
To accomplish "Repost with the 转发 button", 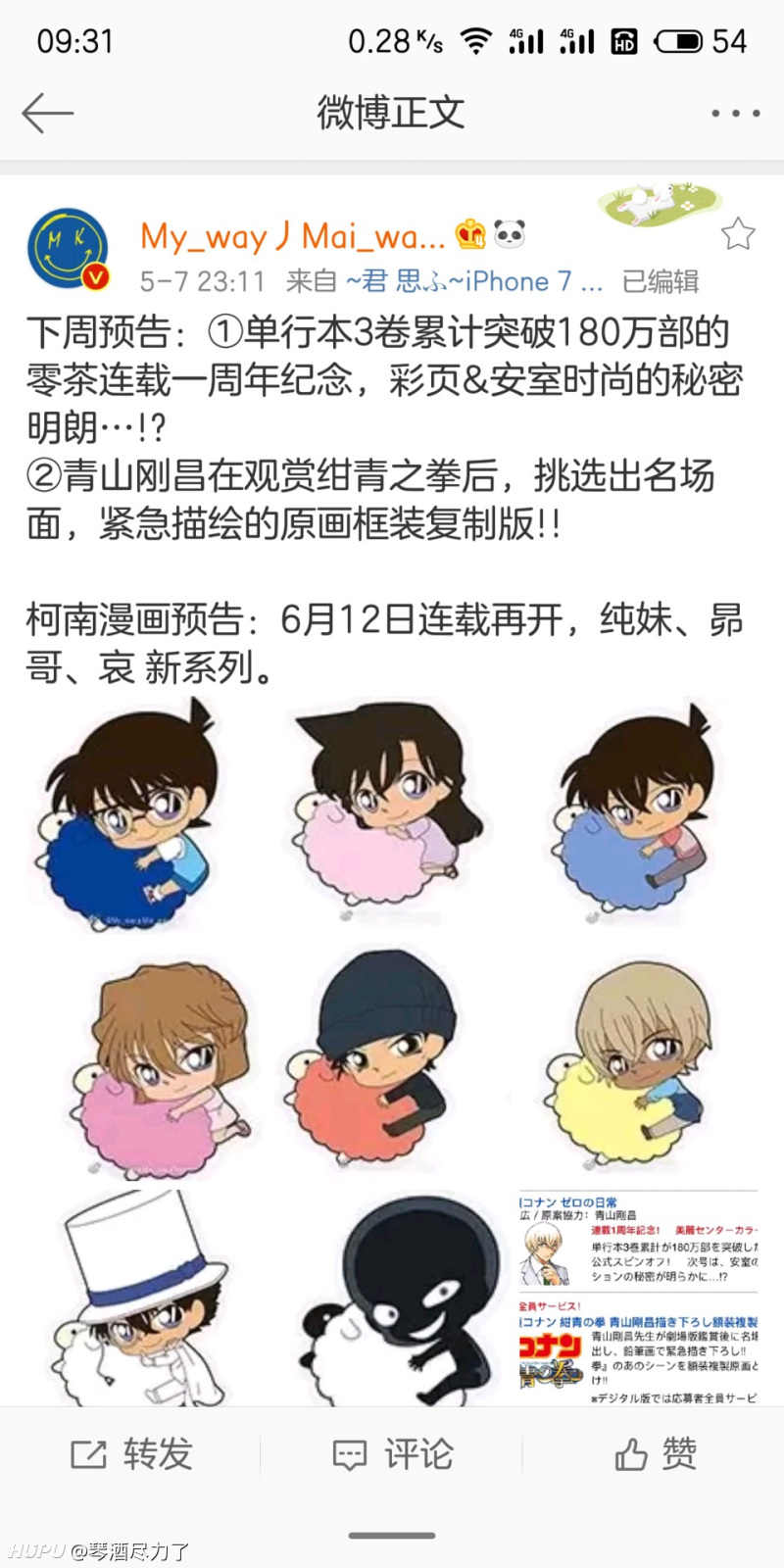I will coord(131,1454).
